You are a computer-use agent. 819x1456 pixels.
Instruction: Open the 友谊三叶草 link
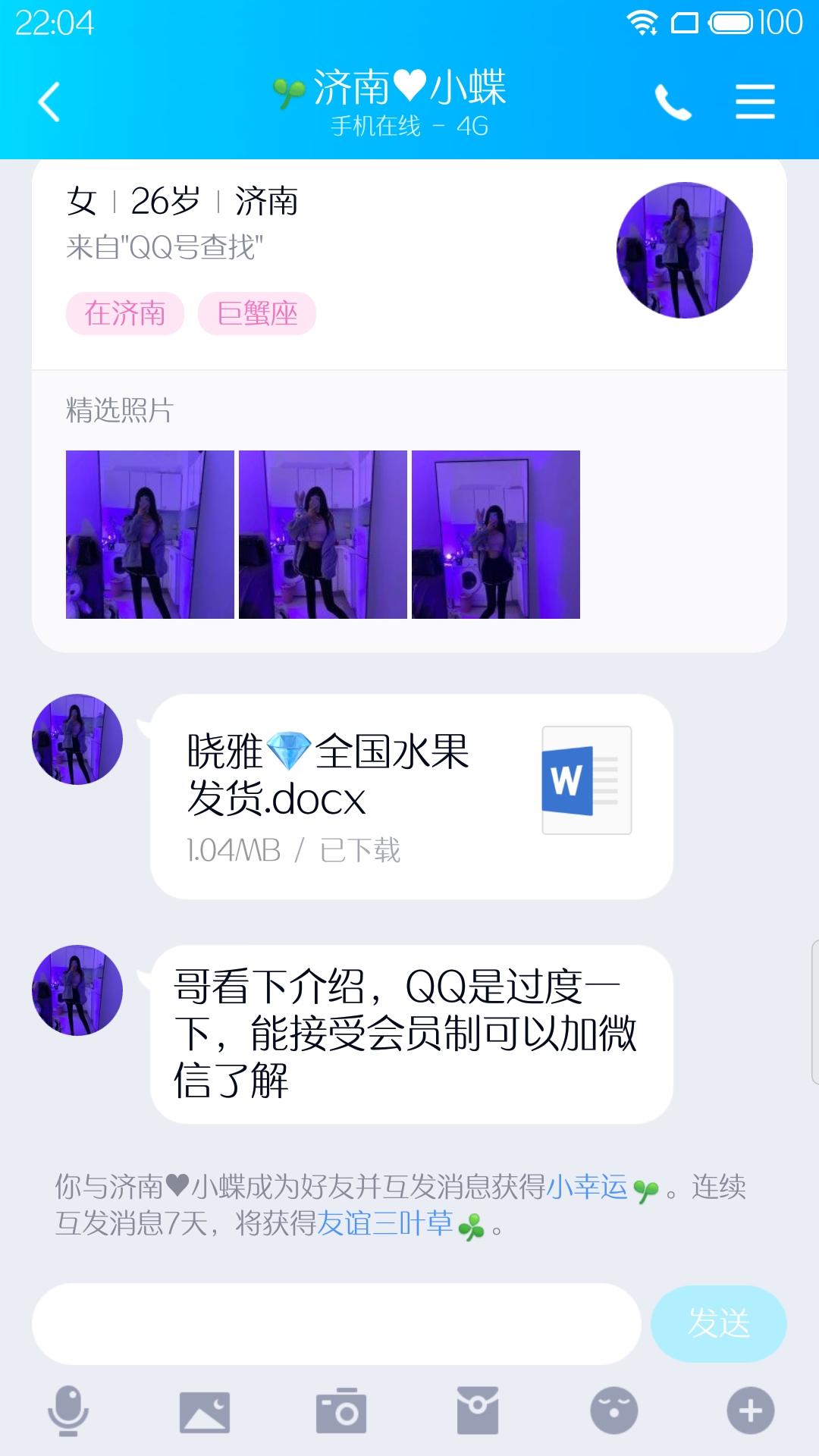384,1223
